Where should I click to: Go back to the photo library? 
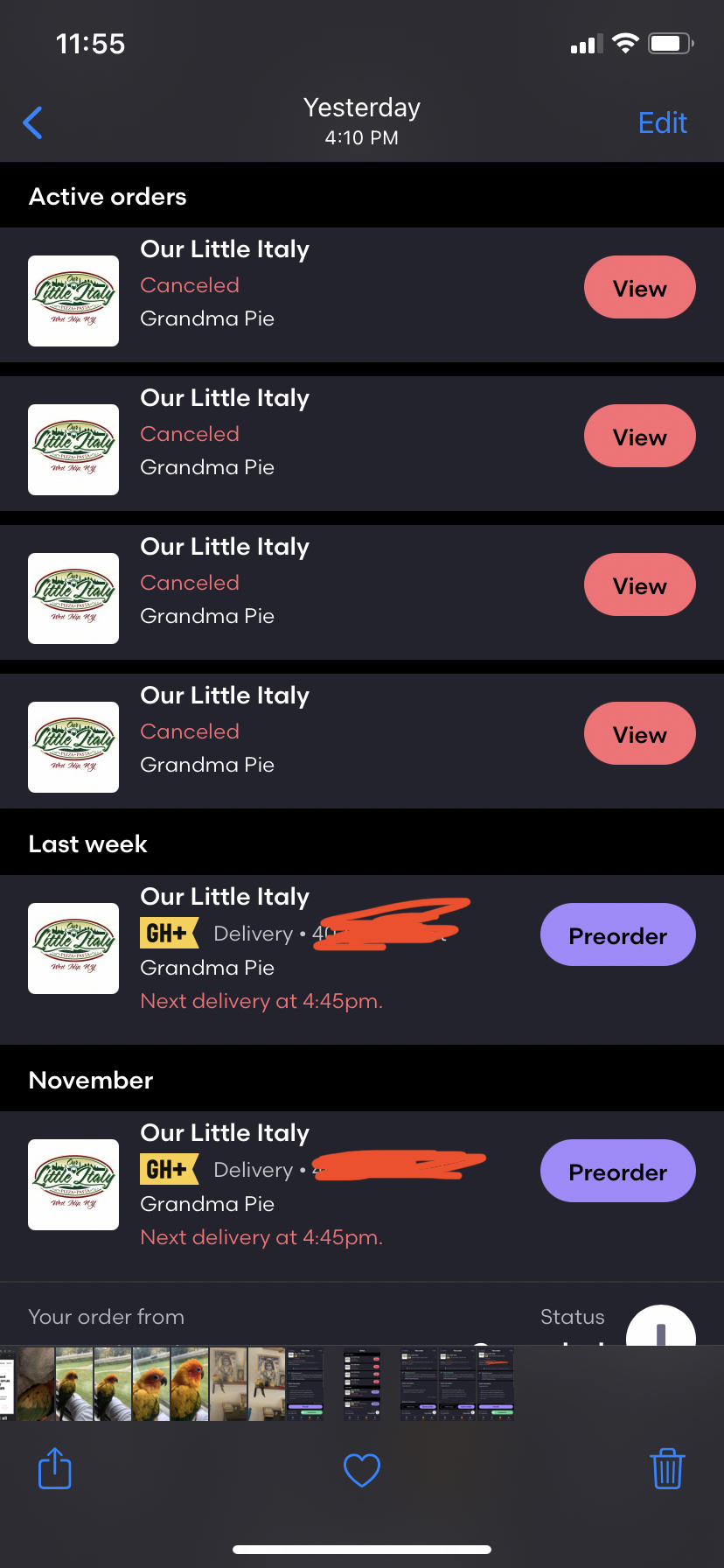coord(33,123)
